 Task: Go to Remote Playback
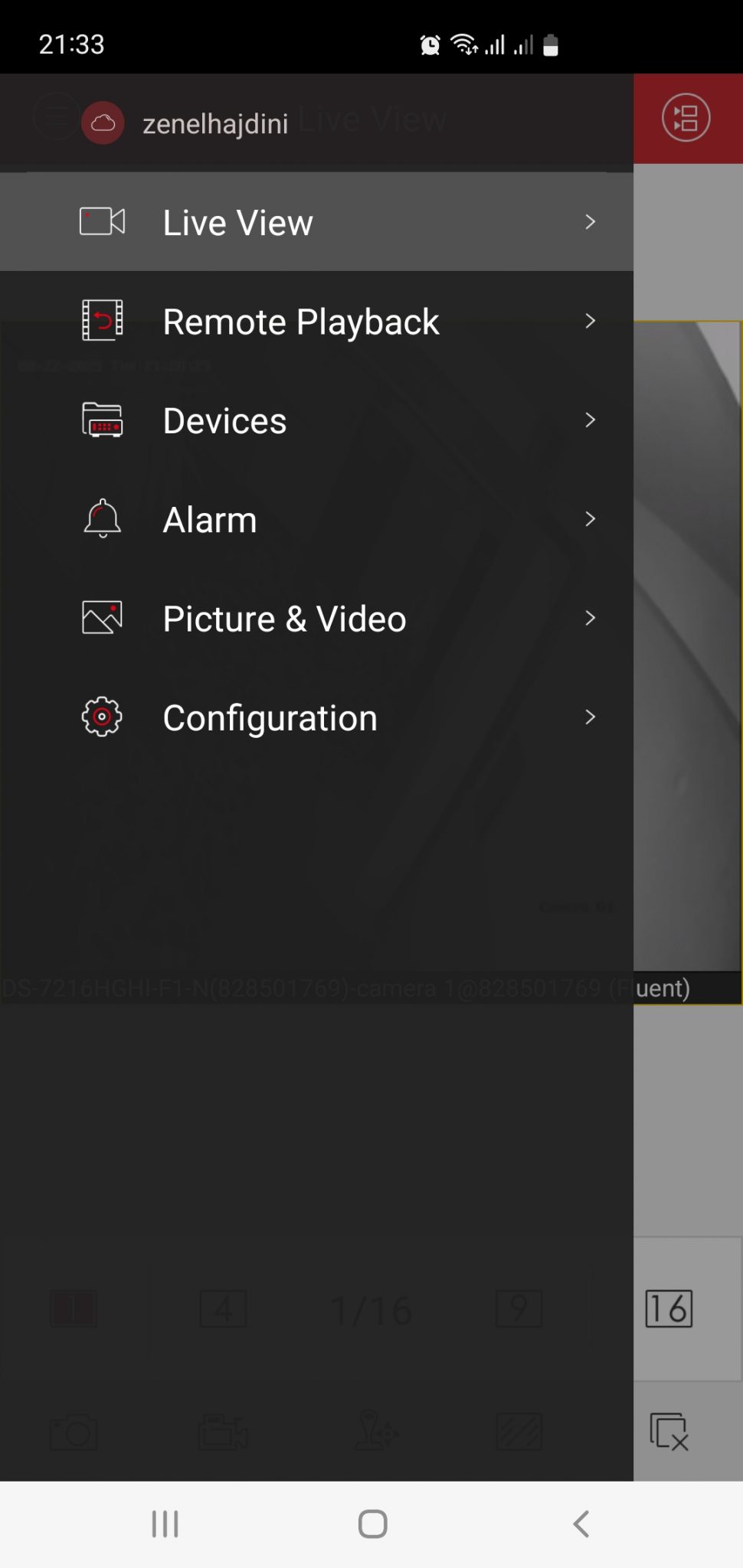tap(316, 321)
